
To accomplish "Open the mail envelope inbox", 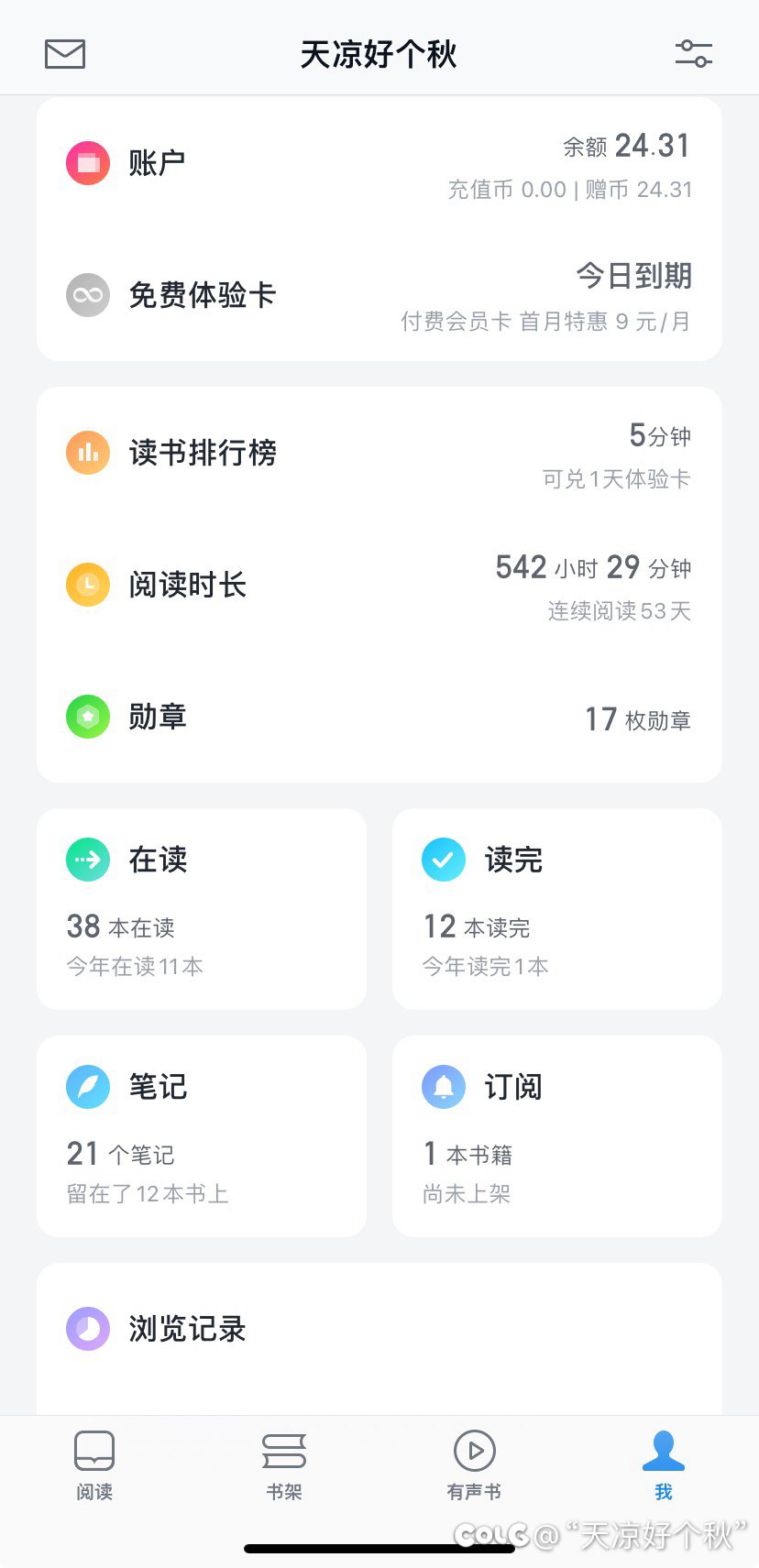I will pyautogui.click(x=65, y=54).
